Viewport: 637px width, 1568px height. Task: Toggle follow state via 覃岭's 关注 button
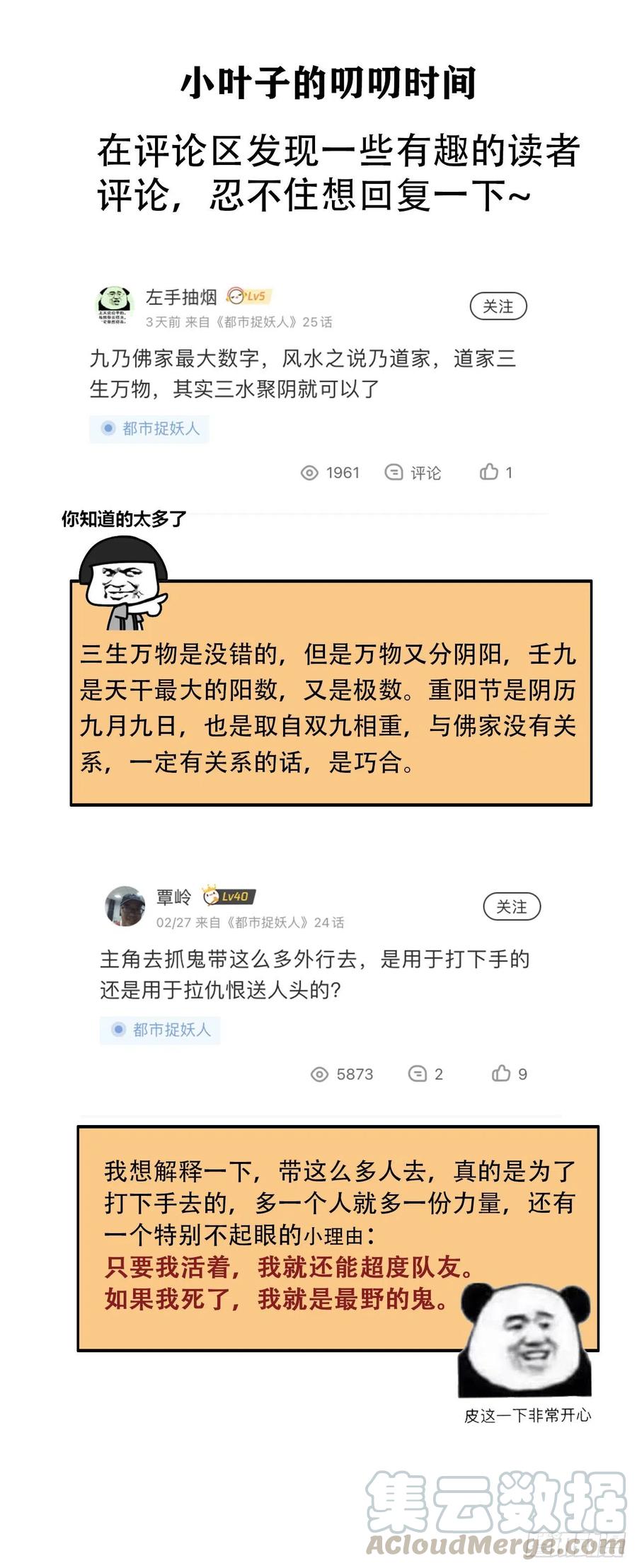(512, 905)
